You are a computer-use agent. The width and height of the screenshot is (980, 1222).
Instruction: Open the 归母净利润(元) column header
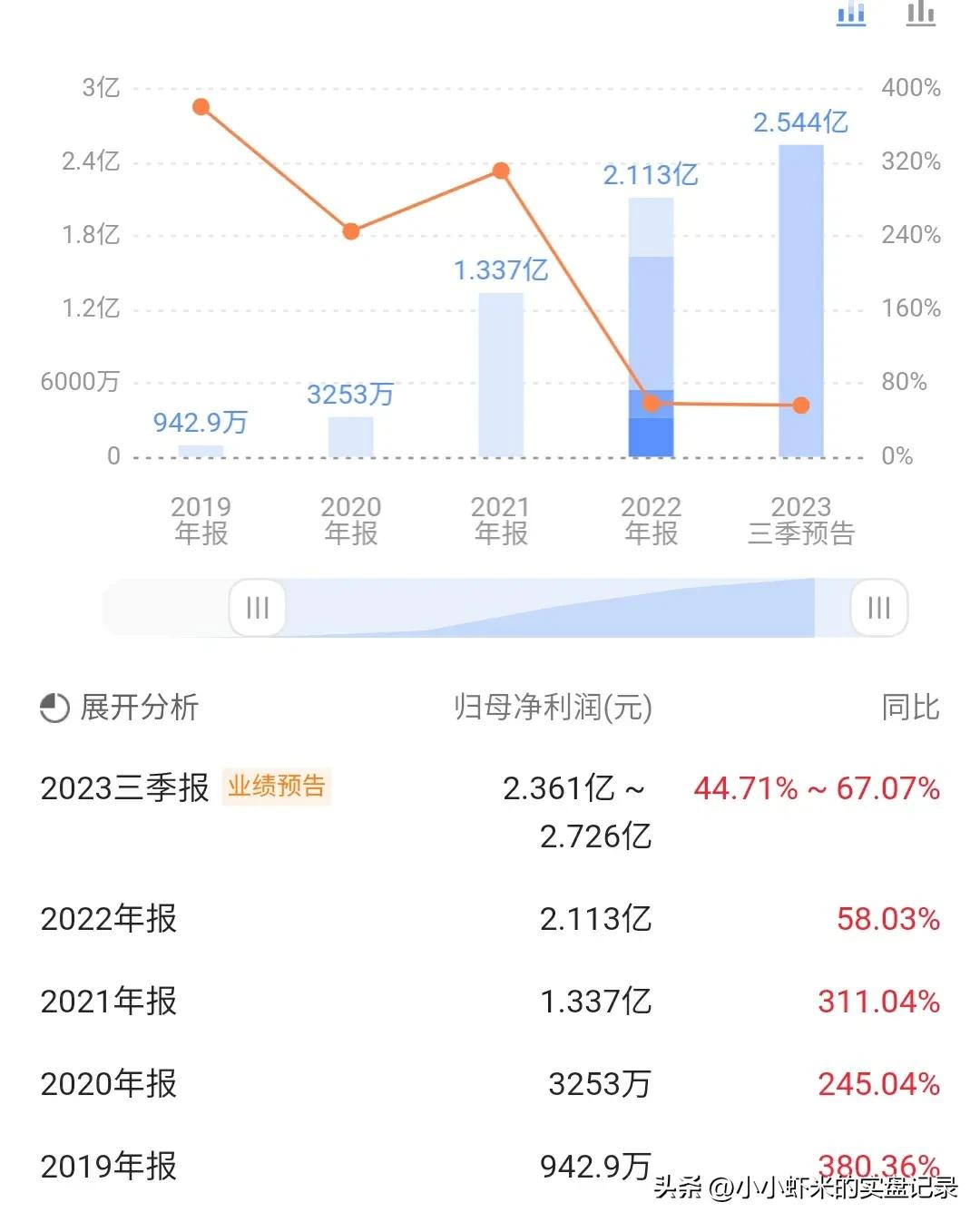click(x=554, y=709)
